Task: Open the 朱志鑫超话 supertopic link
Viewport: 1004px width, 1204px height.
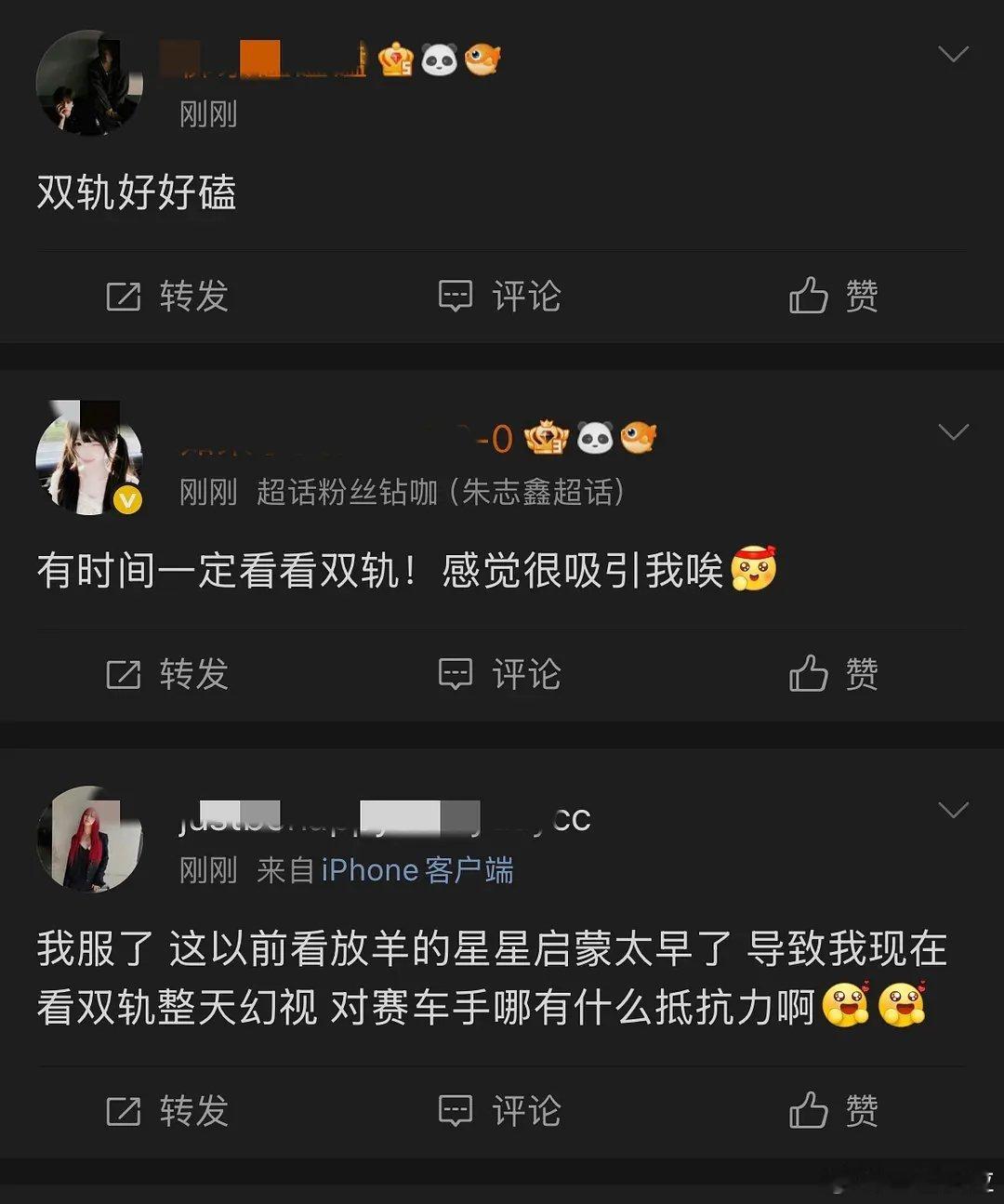Action: click(537, 495)
